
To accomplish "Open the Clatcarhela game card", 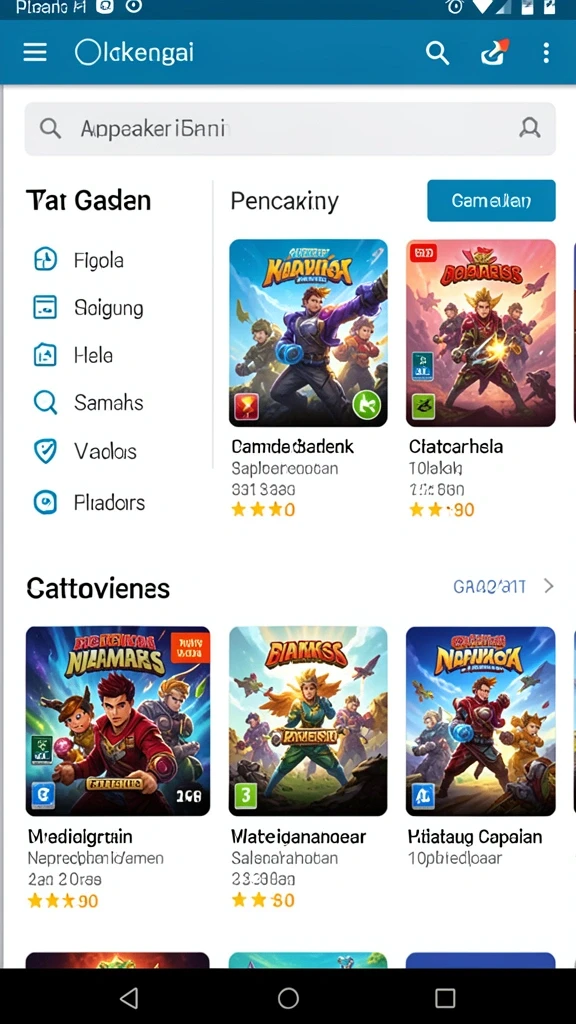I will point(481,379).
